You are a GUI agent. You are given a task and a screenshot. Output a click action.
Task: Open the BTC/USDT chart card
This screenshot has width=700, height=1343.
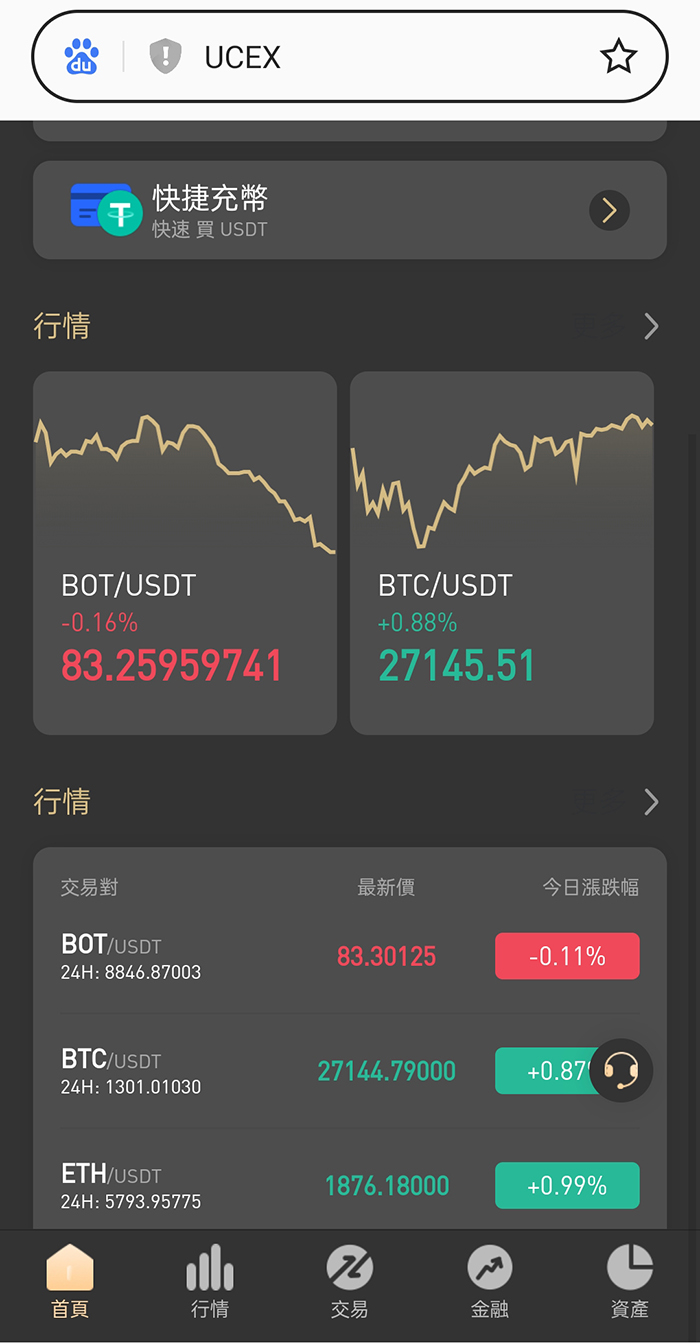pos(502,553)
